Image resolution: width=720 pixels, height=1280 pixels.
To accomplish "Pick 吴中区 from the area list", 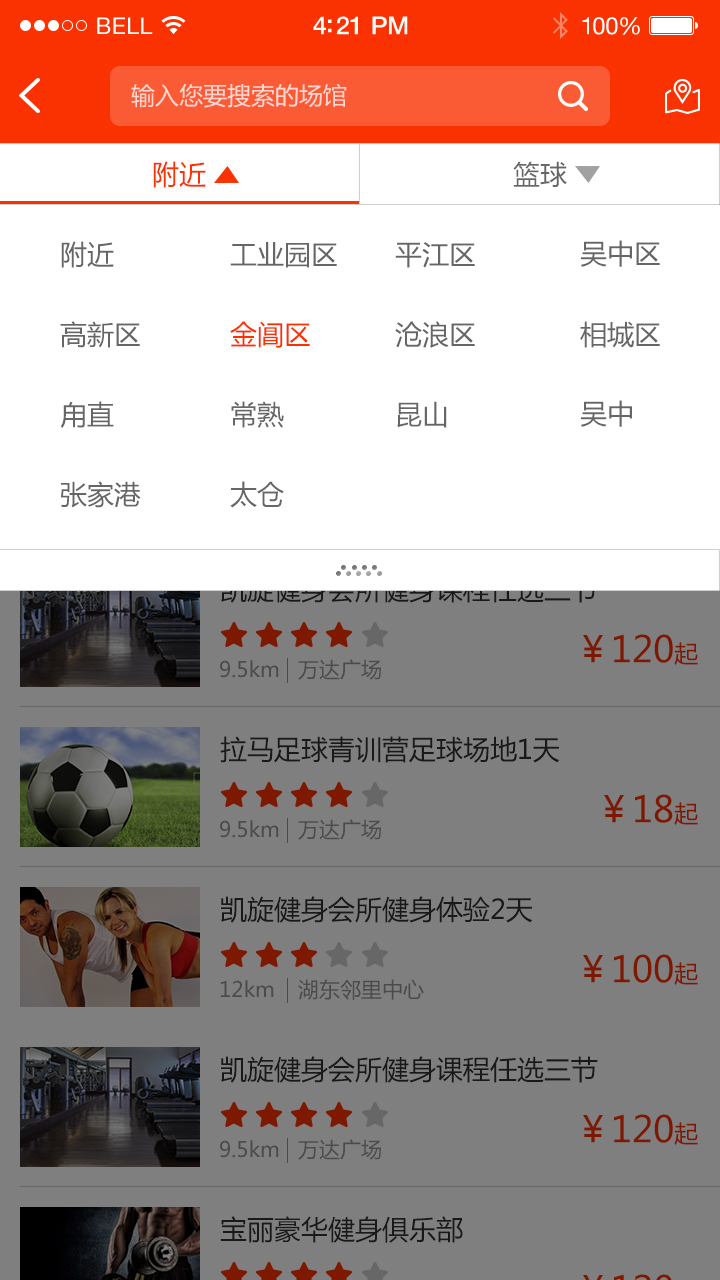I will (620, 255).
